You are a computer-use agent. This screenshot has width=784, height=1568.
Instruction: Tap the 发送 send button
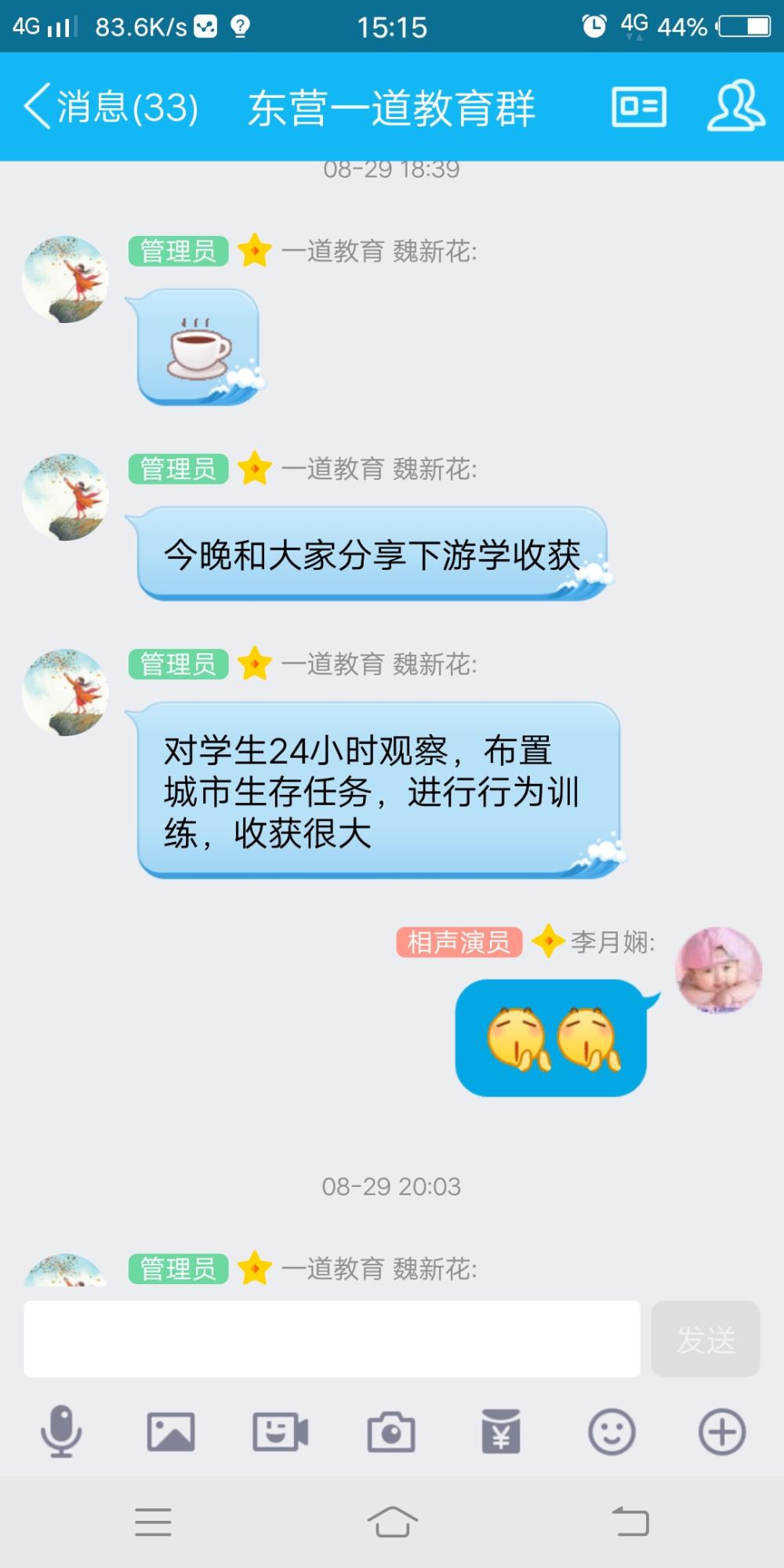(x=706, y=1339)
